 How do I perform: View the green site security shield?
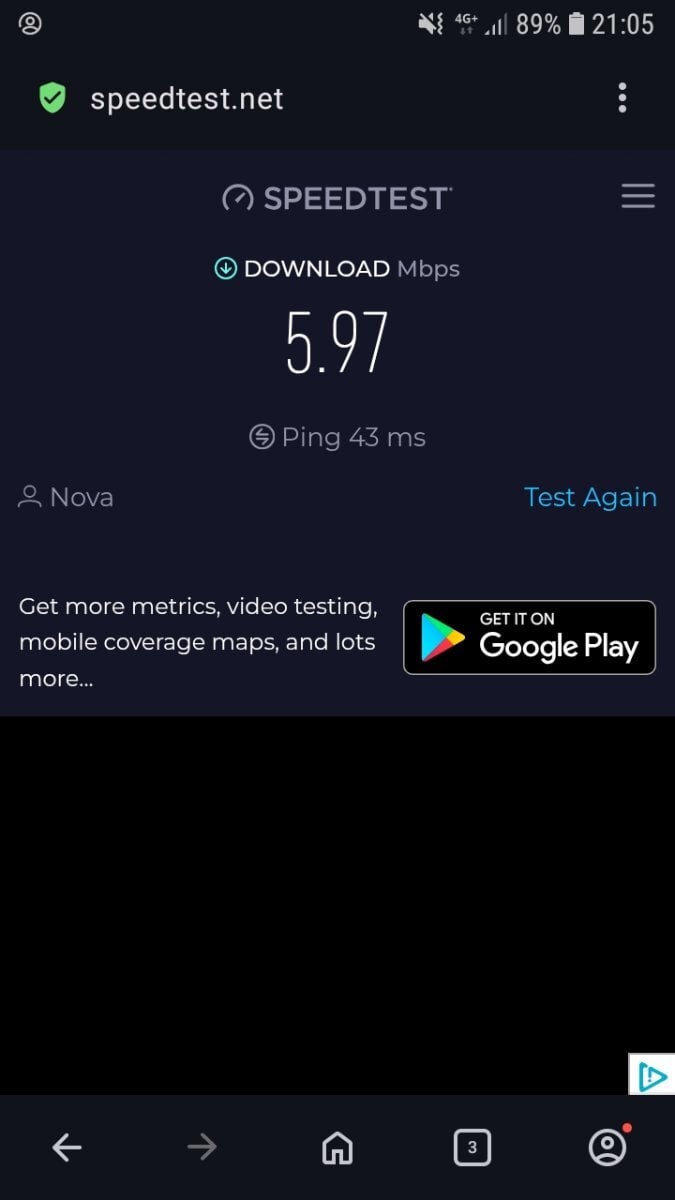pyautogui.click(x=52, y=98)
